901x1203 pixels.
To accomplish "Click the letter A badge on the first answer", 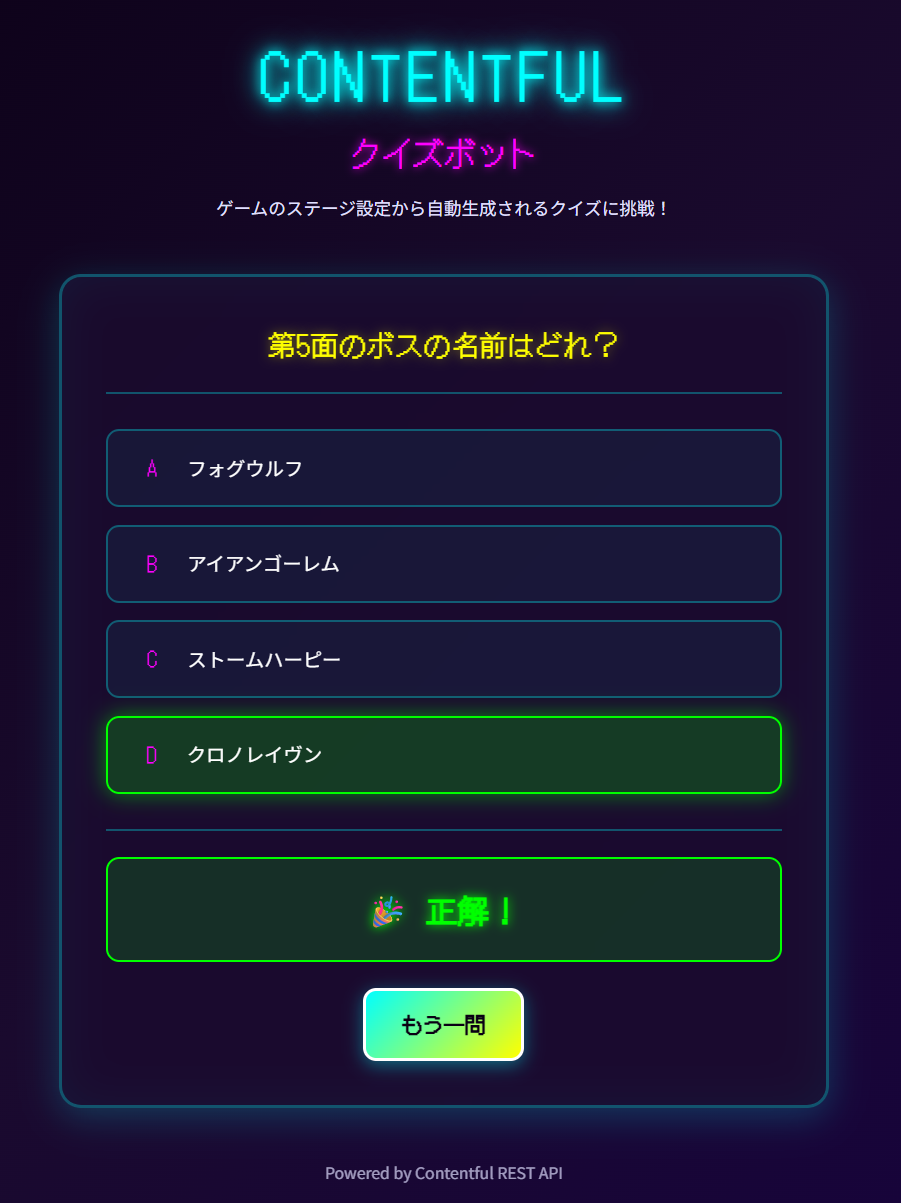I will pyautogui.click(x=151, y=468).
